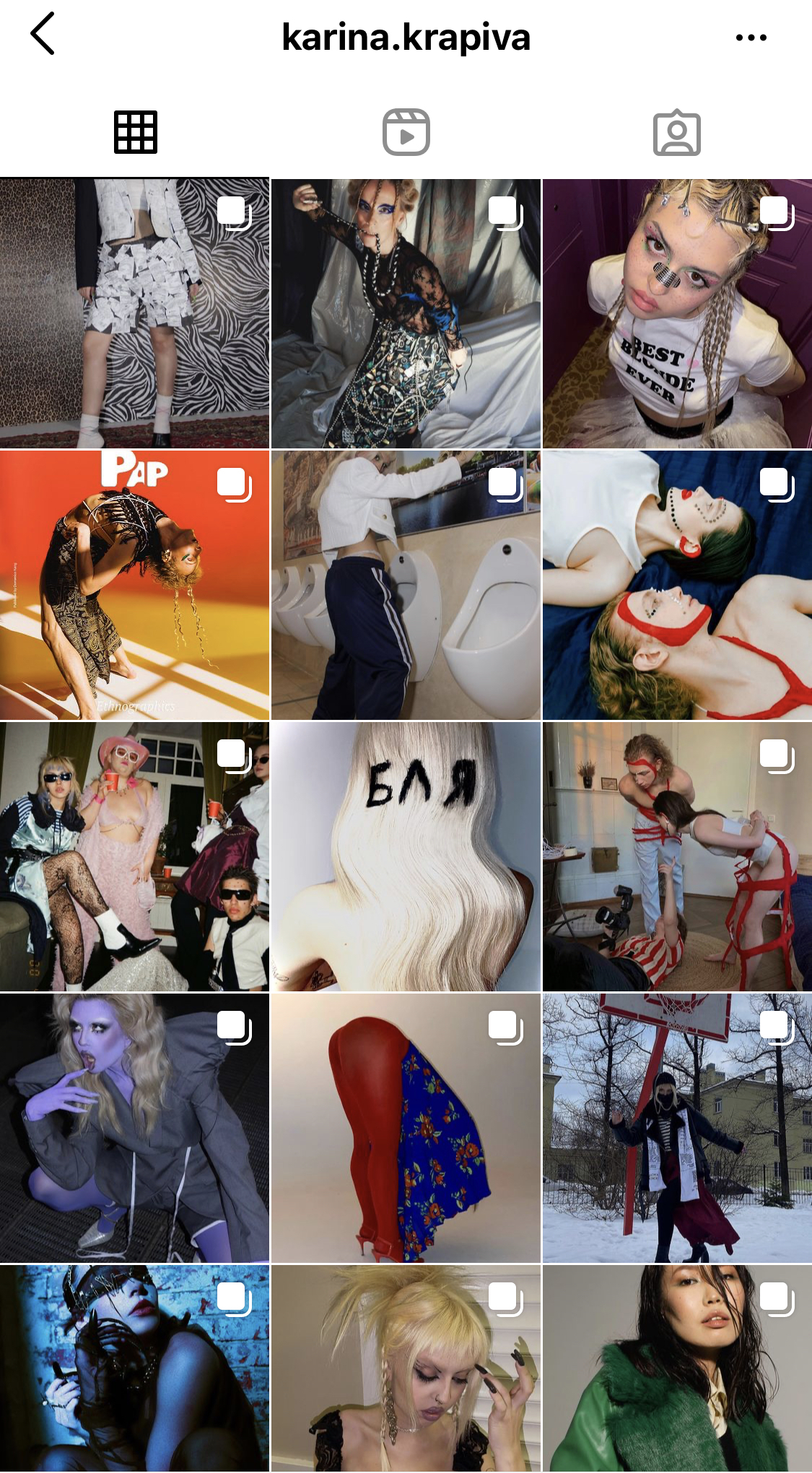Open the black lace dress on draped fabric post
The width and height of the screenshot is (812, 1473).
point(406,314)
